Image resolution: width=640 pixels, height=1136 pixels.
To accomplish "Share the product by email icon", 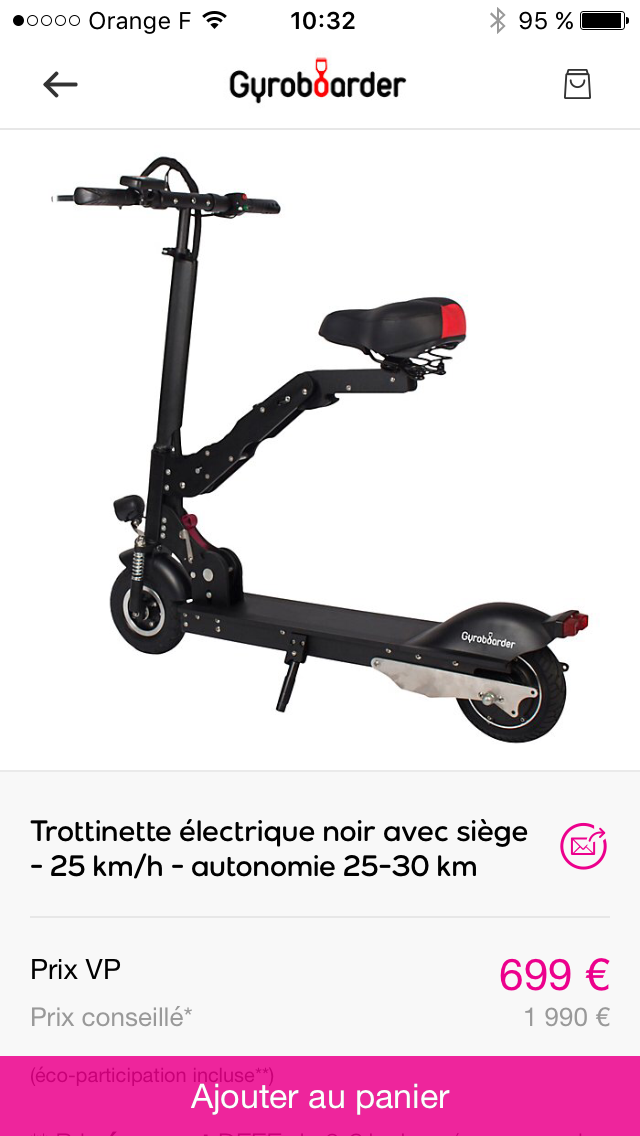I will pyautogui.click(x=583, y=845).
